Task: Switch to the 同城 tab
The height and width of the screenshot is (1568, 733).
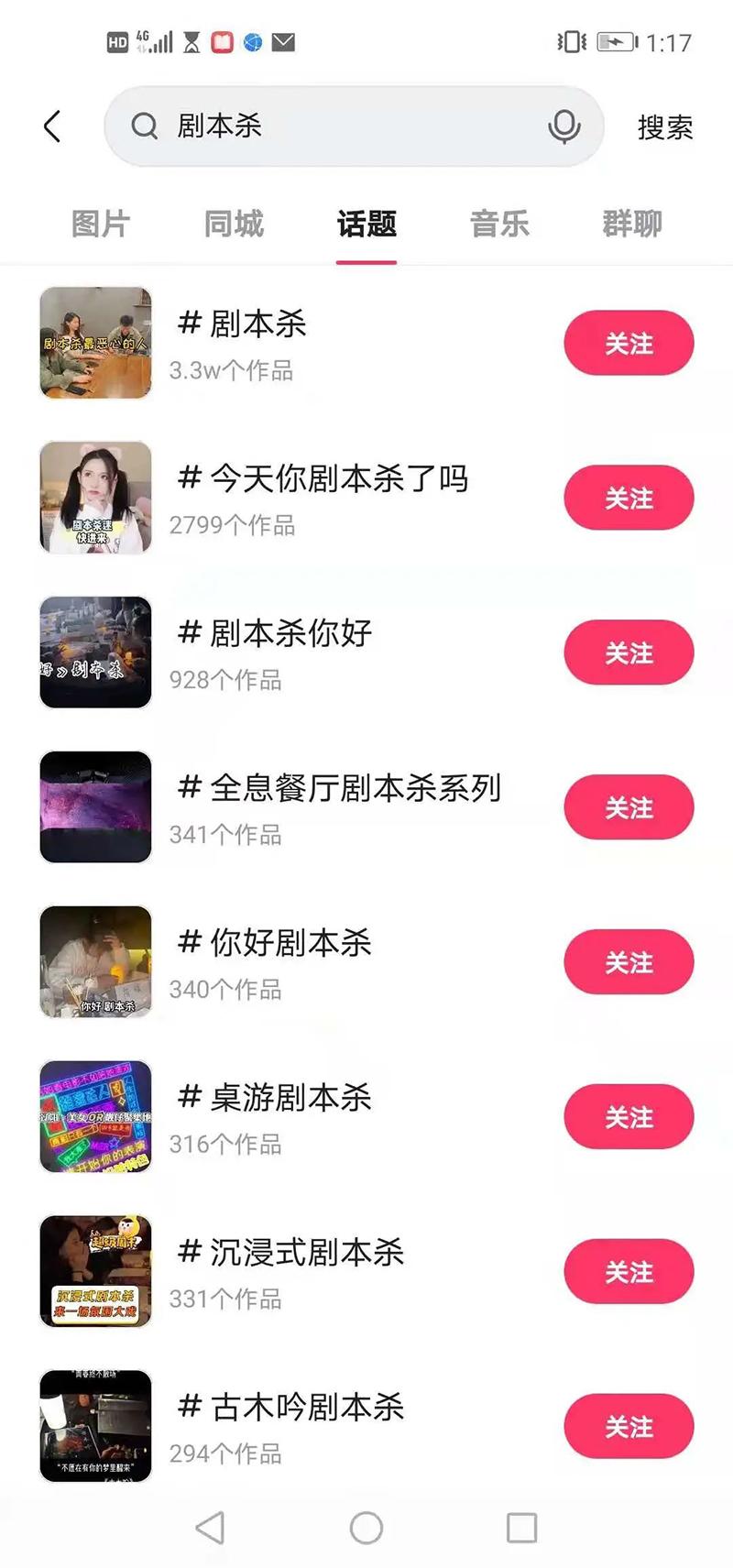Action: 234,224
